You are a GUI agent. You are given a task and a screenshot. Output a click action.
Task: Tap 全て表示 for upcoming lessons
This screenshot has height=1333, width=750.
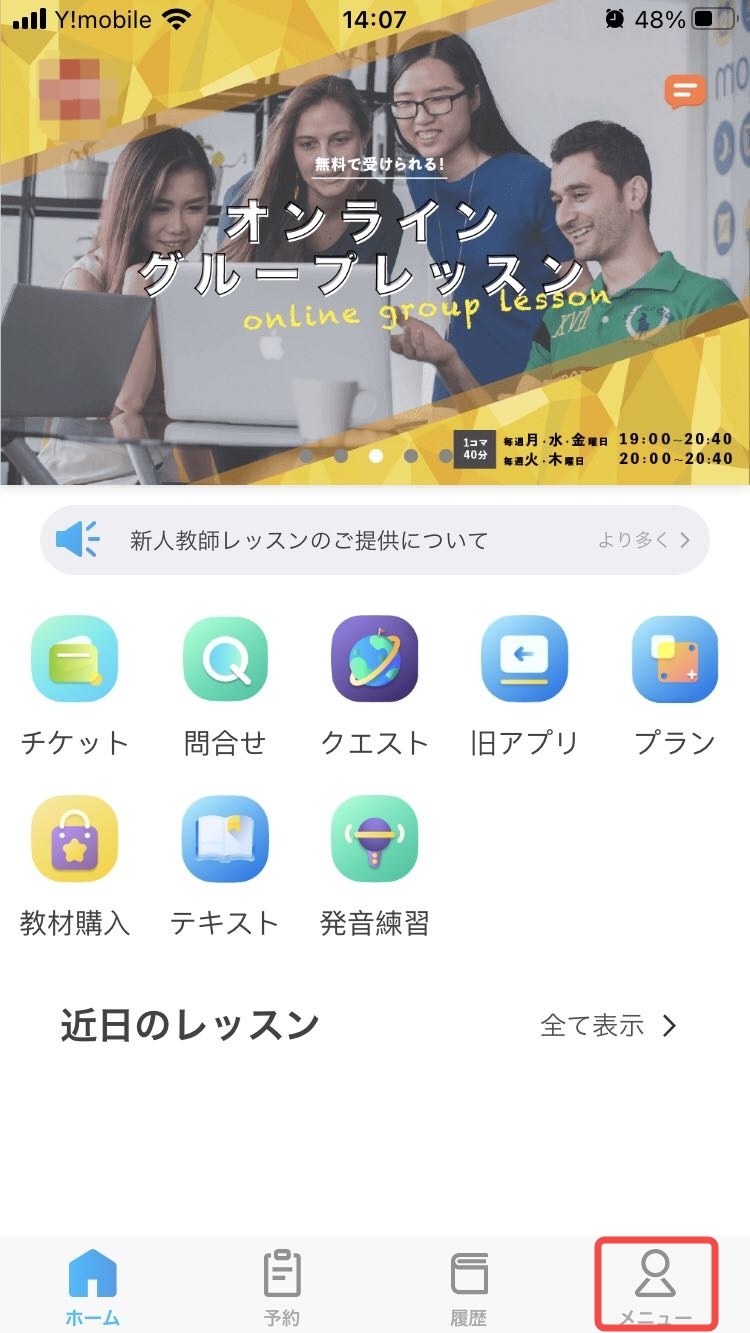(x=608, y=1026)
